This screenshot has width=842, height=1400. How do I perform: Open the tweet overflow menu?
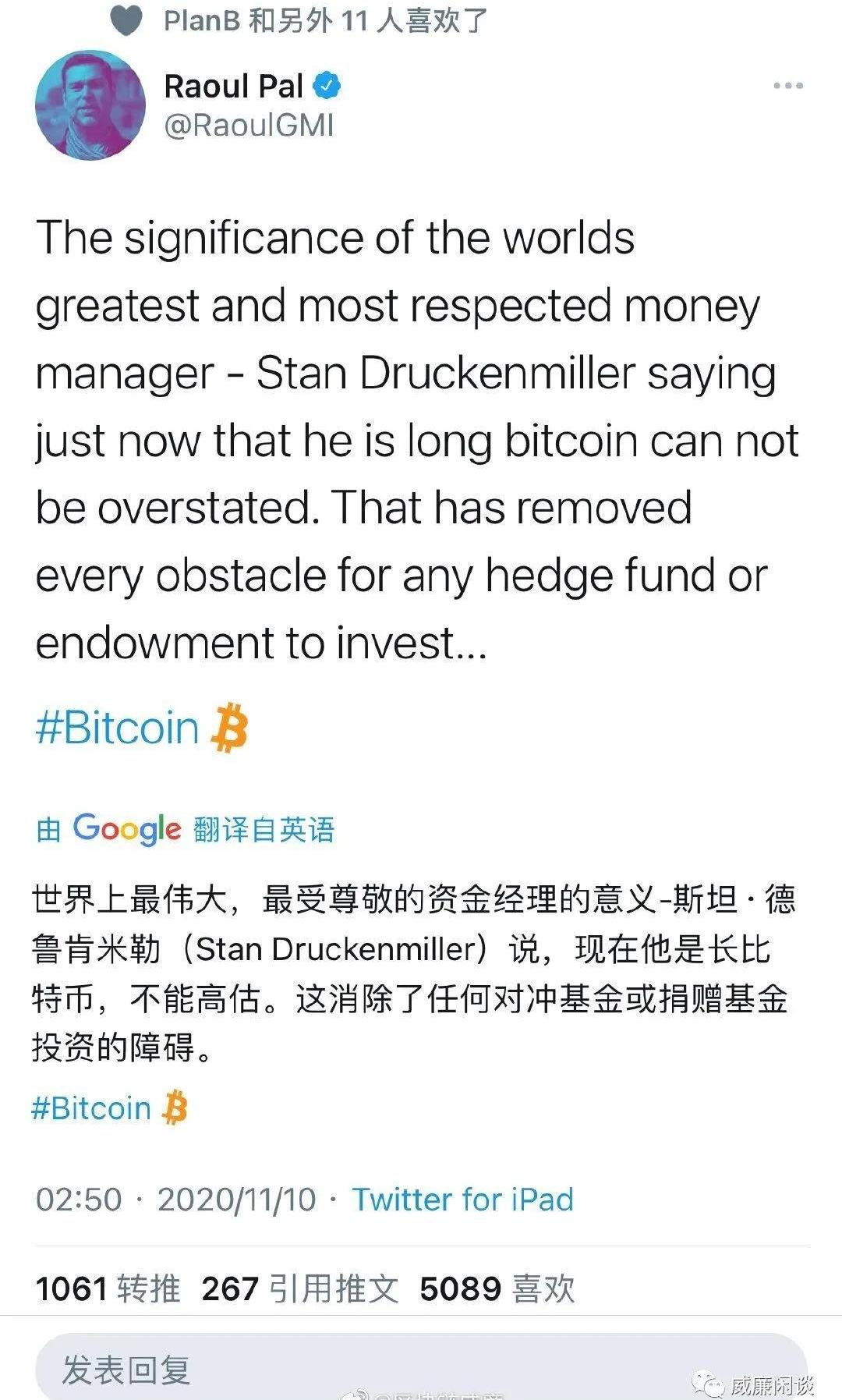tap(787, 86)
